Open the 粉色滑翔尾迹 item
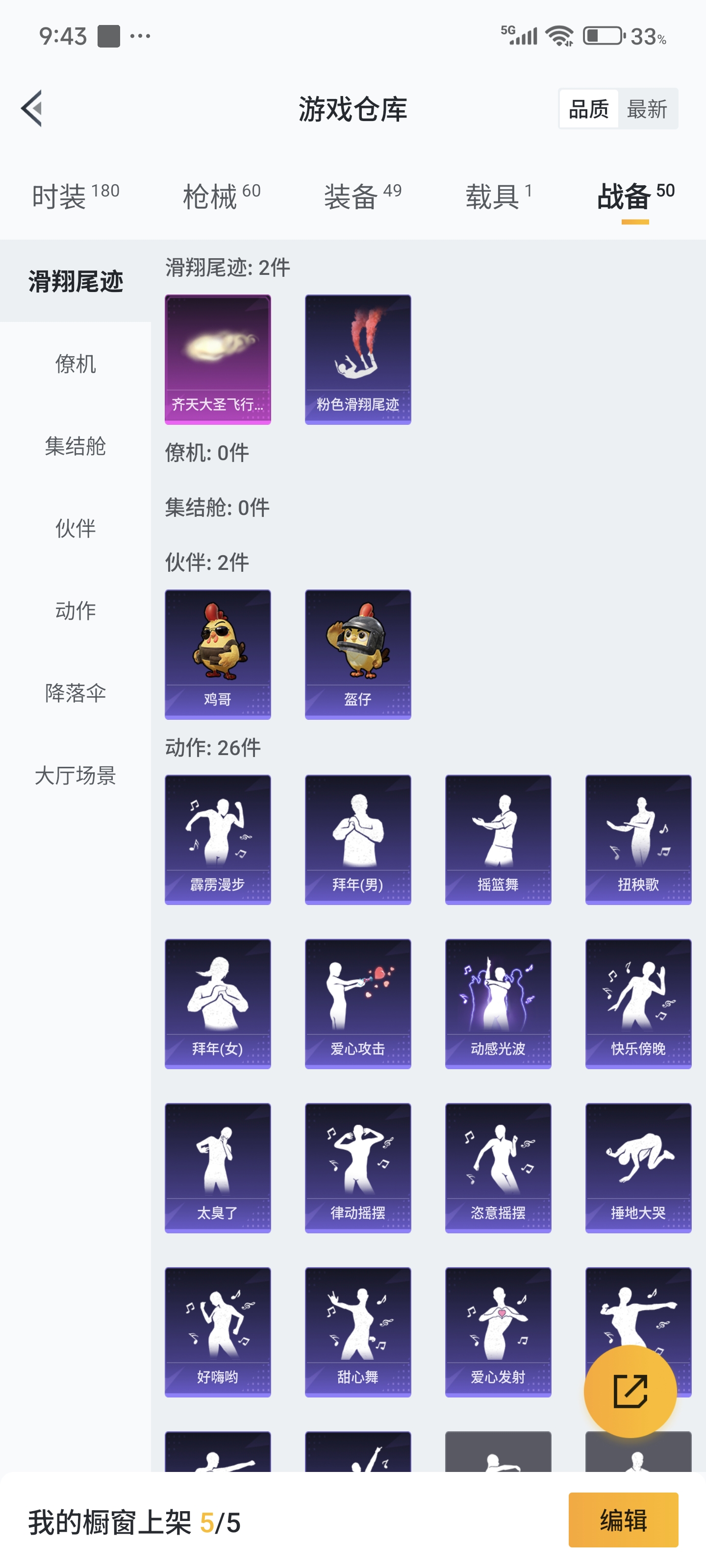706x1568 pixels. pyautogui.click(x=357, y=359)
